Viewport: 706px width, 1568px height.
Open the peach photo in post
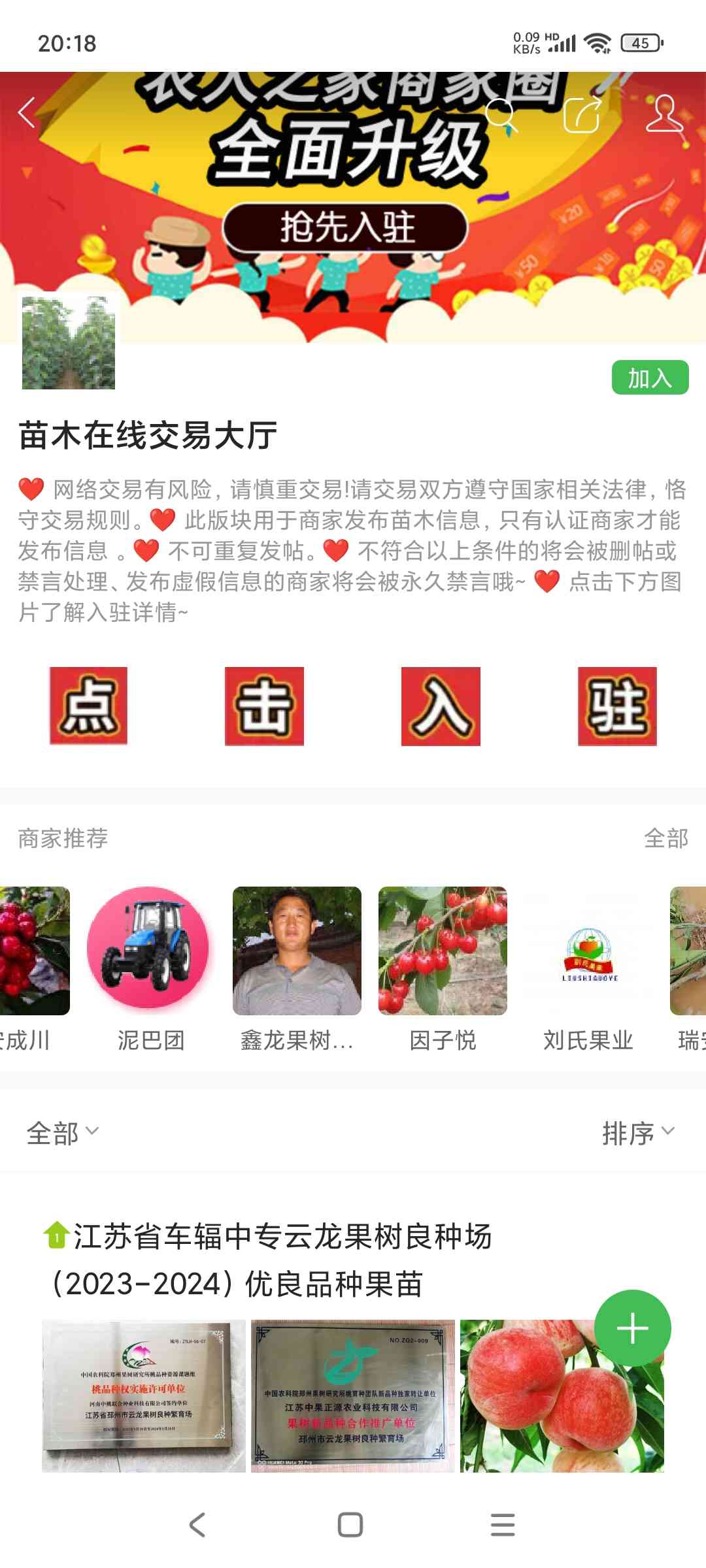click(x=562, y=1396)
